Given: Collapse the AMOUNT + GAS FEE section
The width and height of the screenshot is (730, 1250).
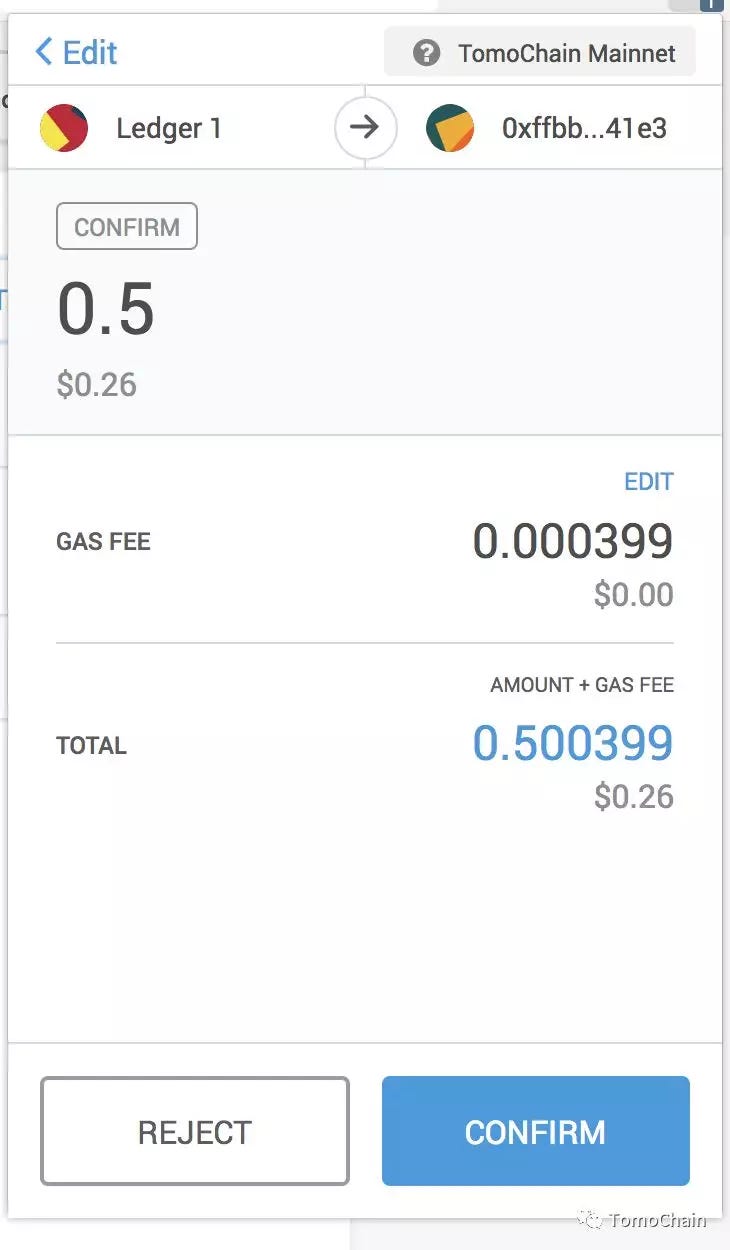Looking at the screenshot, I should click(x=581, y=685).
